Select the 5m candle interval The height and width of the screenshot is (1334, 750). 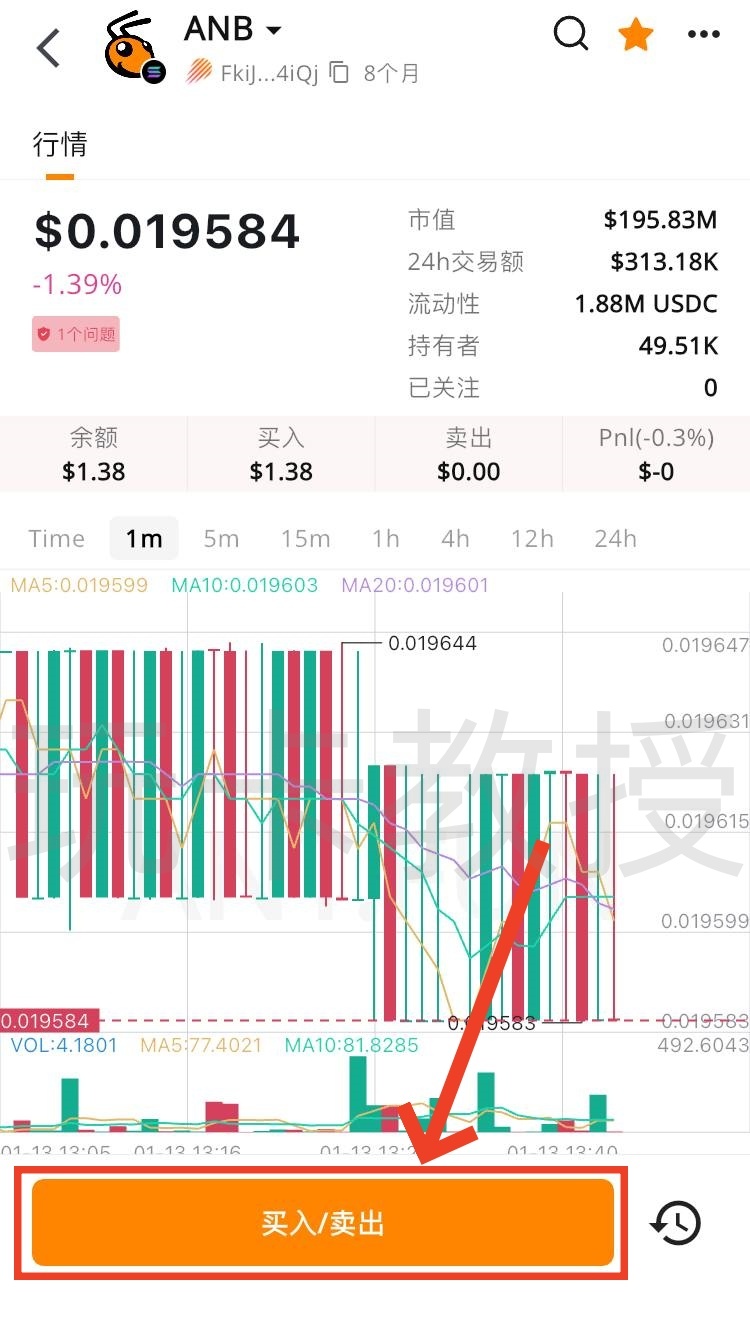220,538
